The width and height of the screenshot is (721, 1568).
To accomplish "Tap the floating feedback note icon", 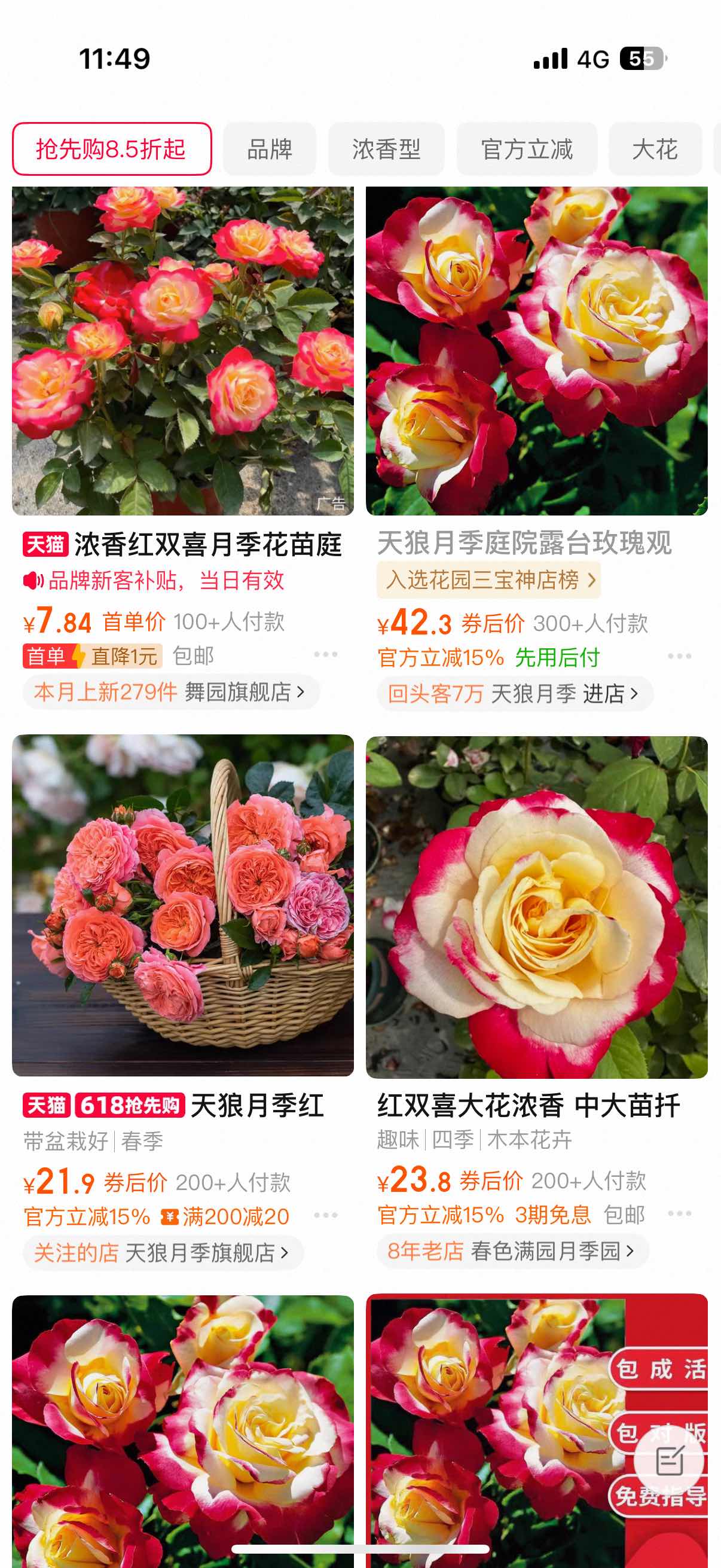I will coord(669,1461).
